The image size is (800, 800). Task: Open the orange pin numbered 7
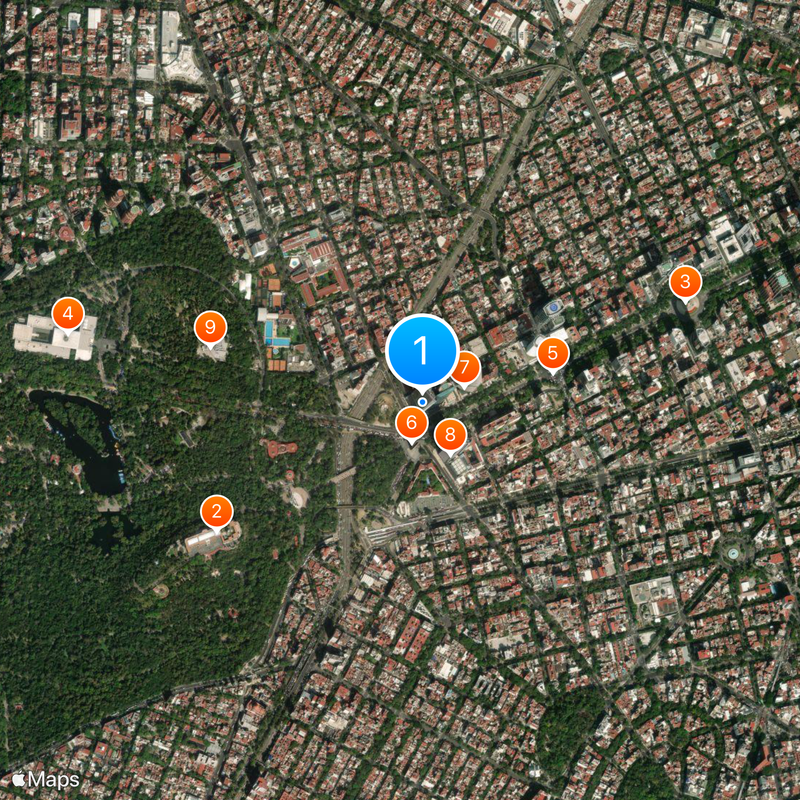pyautogui.click(x=466, y=368)
